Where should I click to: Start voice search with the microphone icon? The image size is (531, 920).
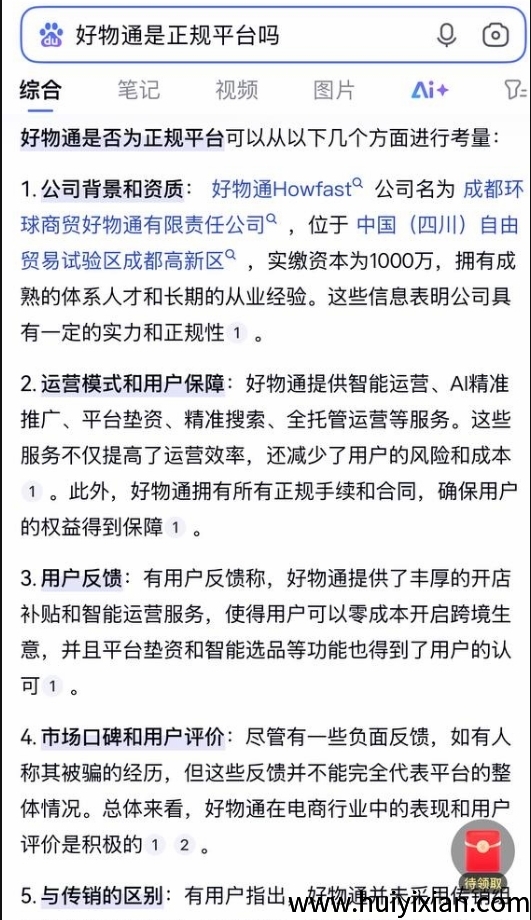coord(447,35)
